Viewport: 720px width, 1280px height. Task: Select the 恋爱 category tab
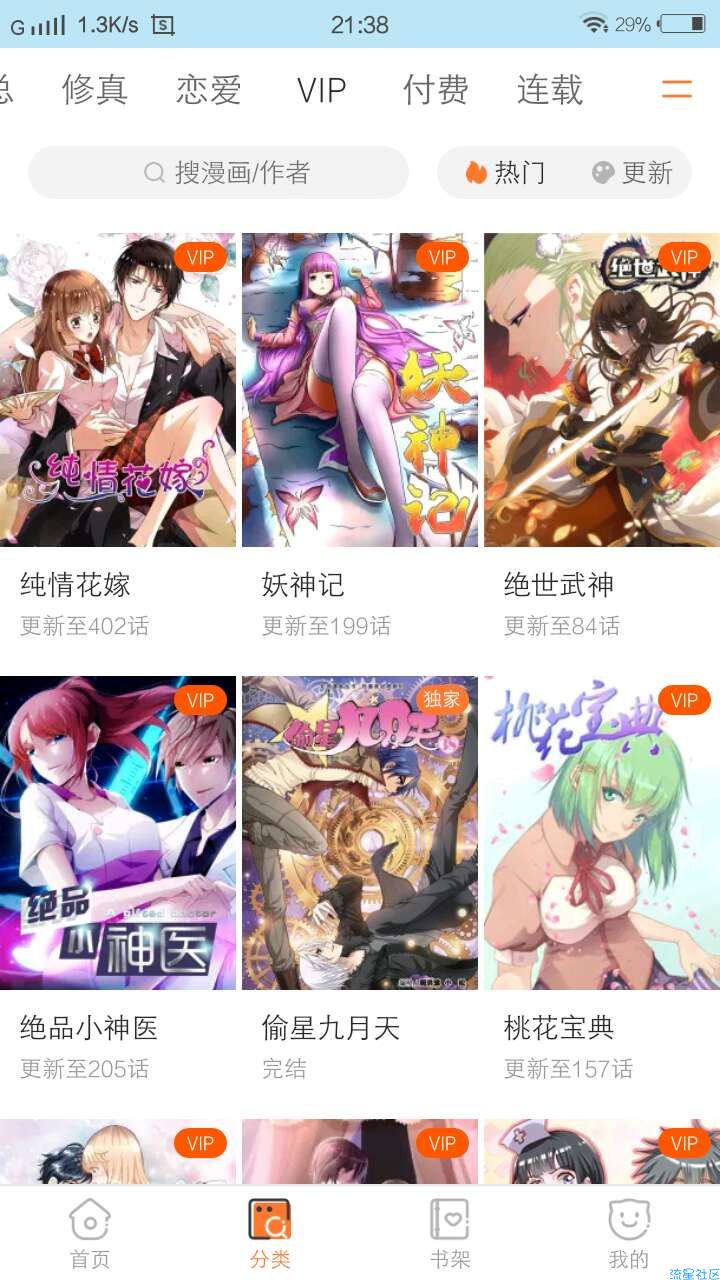point(209,90)
